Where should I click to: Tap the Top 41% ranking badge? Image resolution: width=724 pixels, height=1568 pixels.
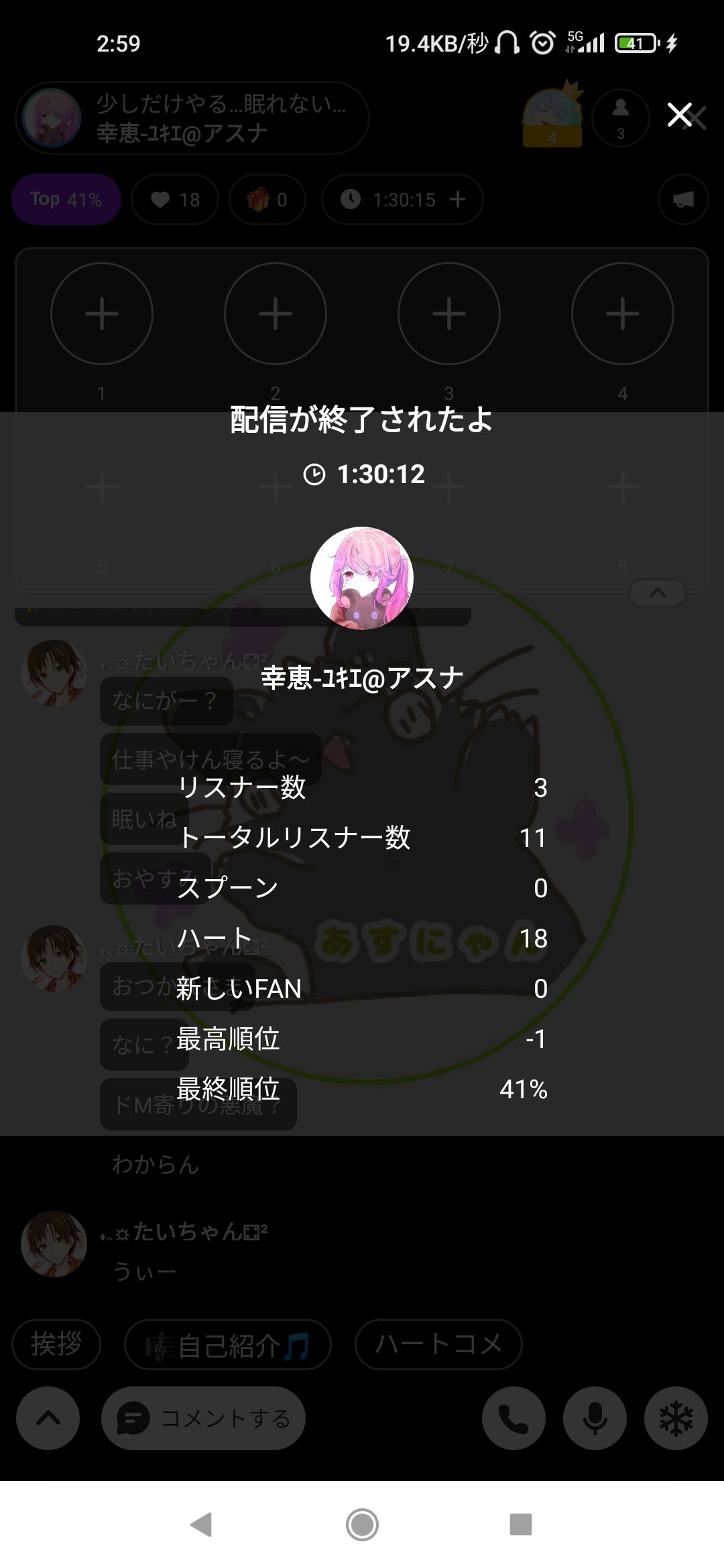(x=66, y=199)
